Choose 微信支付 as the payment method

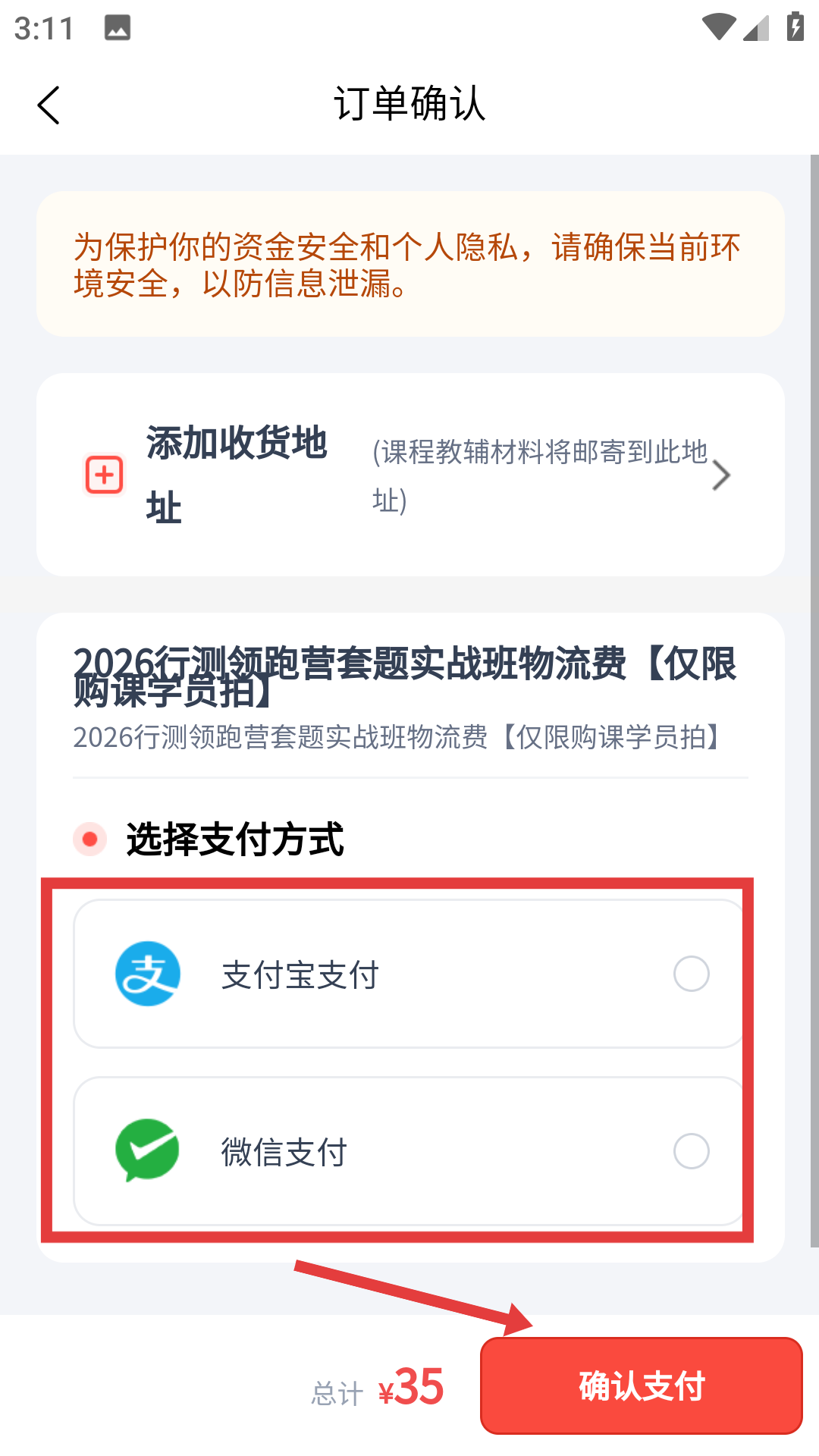(x=691, y=1151)
